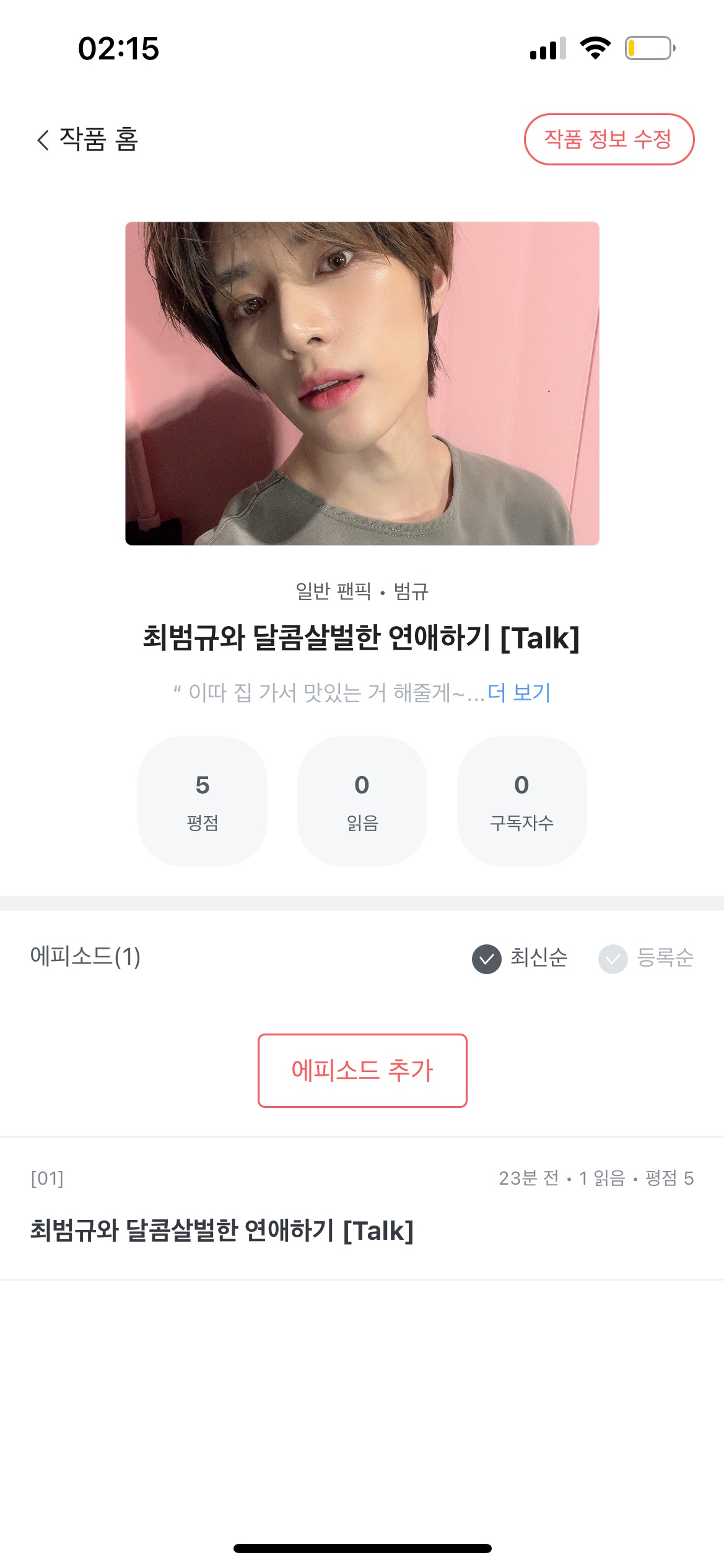Sort episodes by 최신순

(x=520, y=958)
